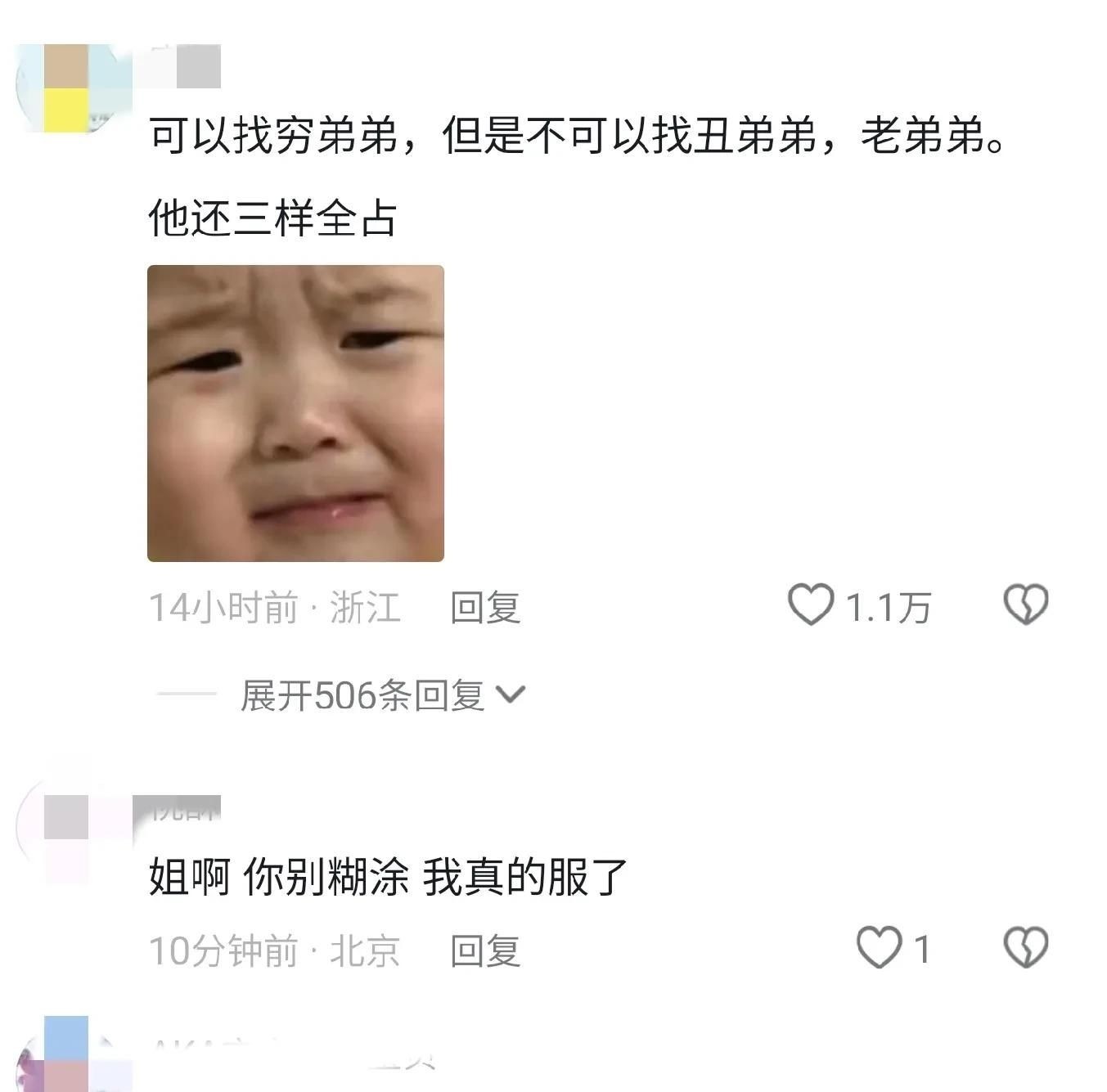Expand the 506 replies
The image size is (1107, 1092).
tap(382, 695)
